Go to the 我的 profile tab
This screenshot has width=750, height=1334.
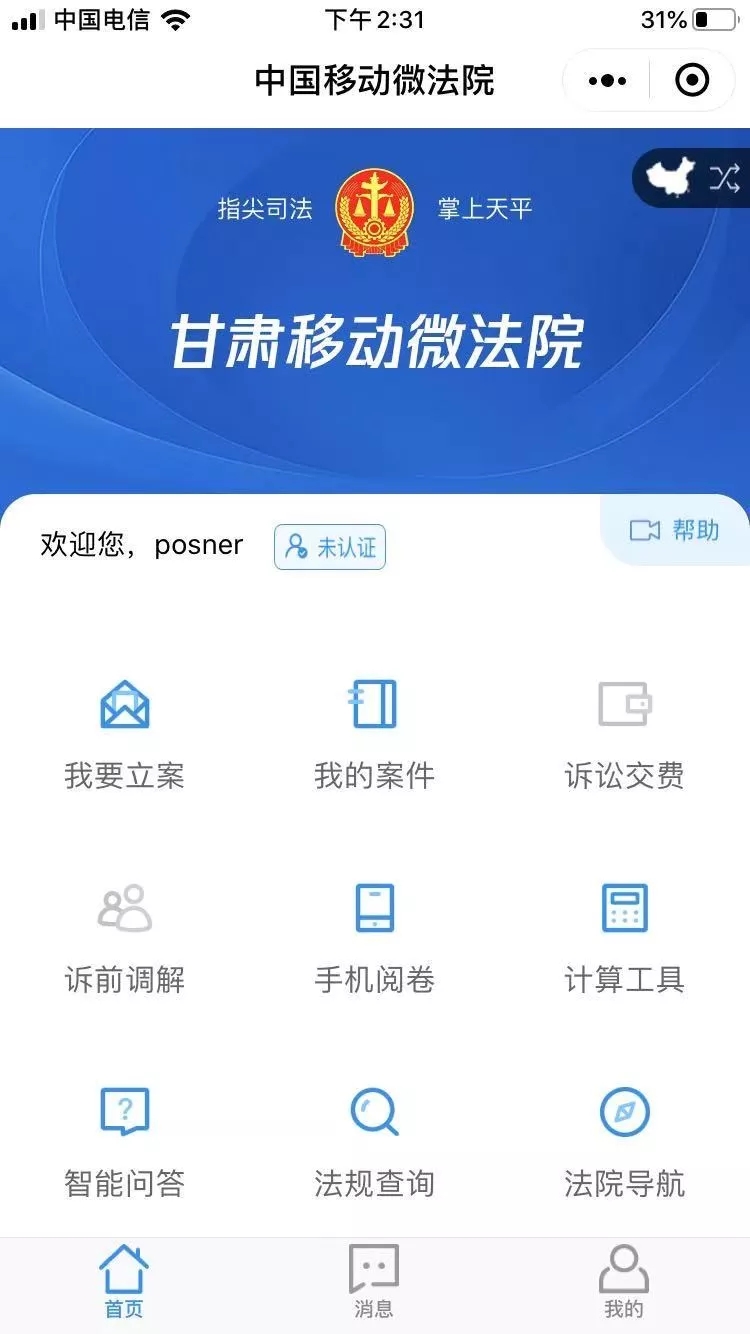pyautogui.click(x=624, y=1284)
